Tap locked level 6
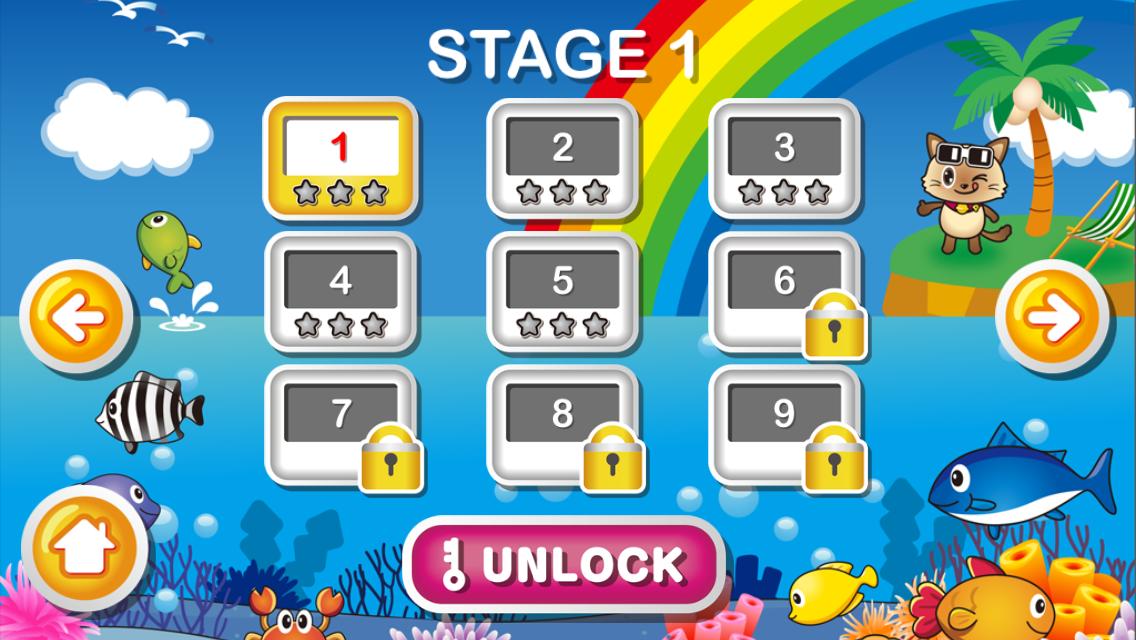The height and width of the screenshot is (640, 1136). [x=785, y=293]
